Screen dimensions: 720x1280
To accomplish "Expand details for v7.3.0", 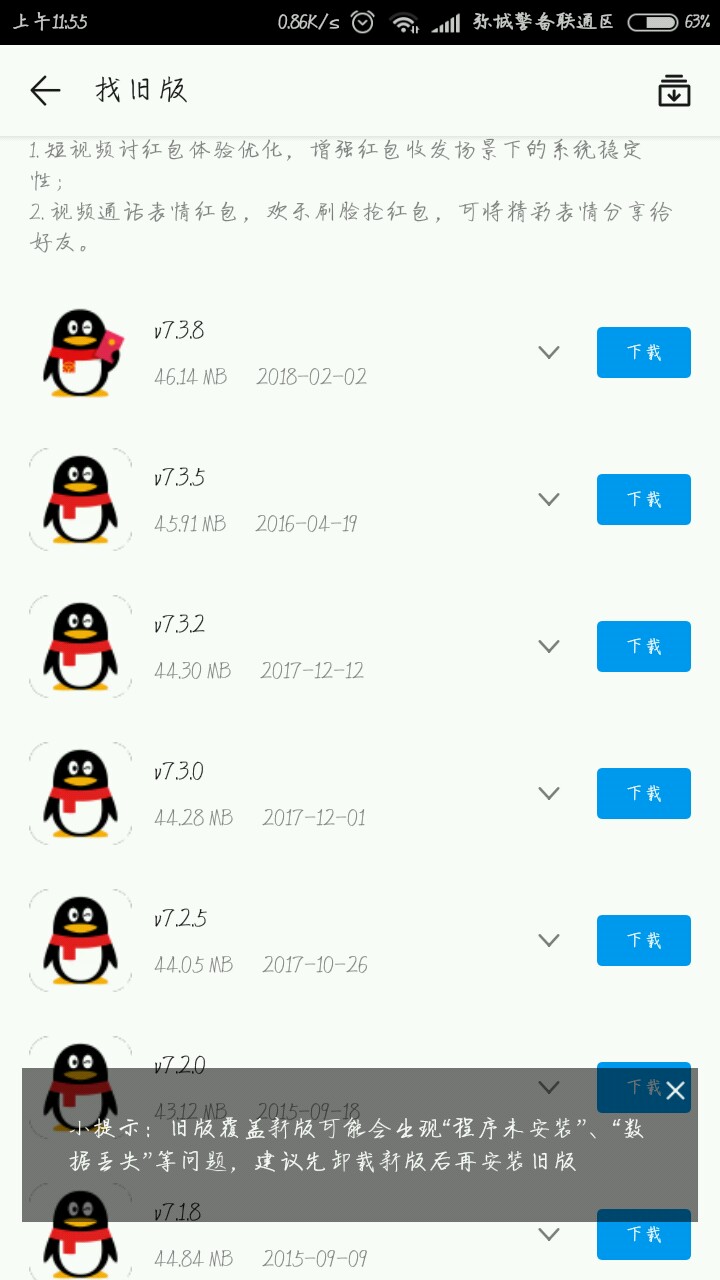I will (x=548, y=793).
